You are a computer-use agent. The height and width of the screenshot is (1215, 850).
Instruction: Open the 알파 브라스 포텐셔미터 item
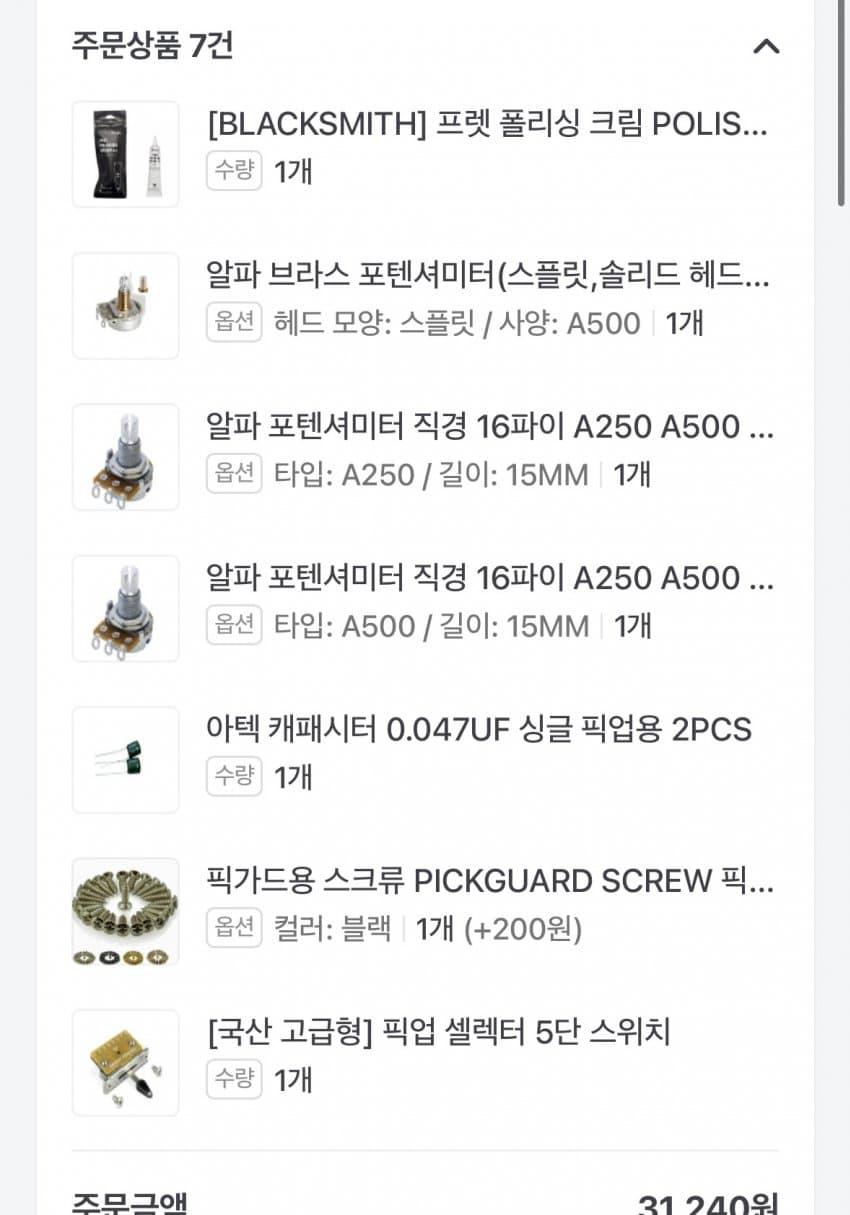487,276
